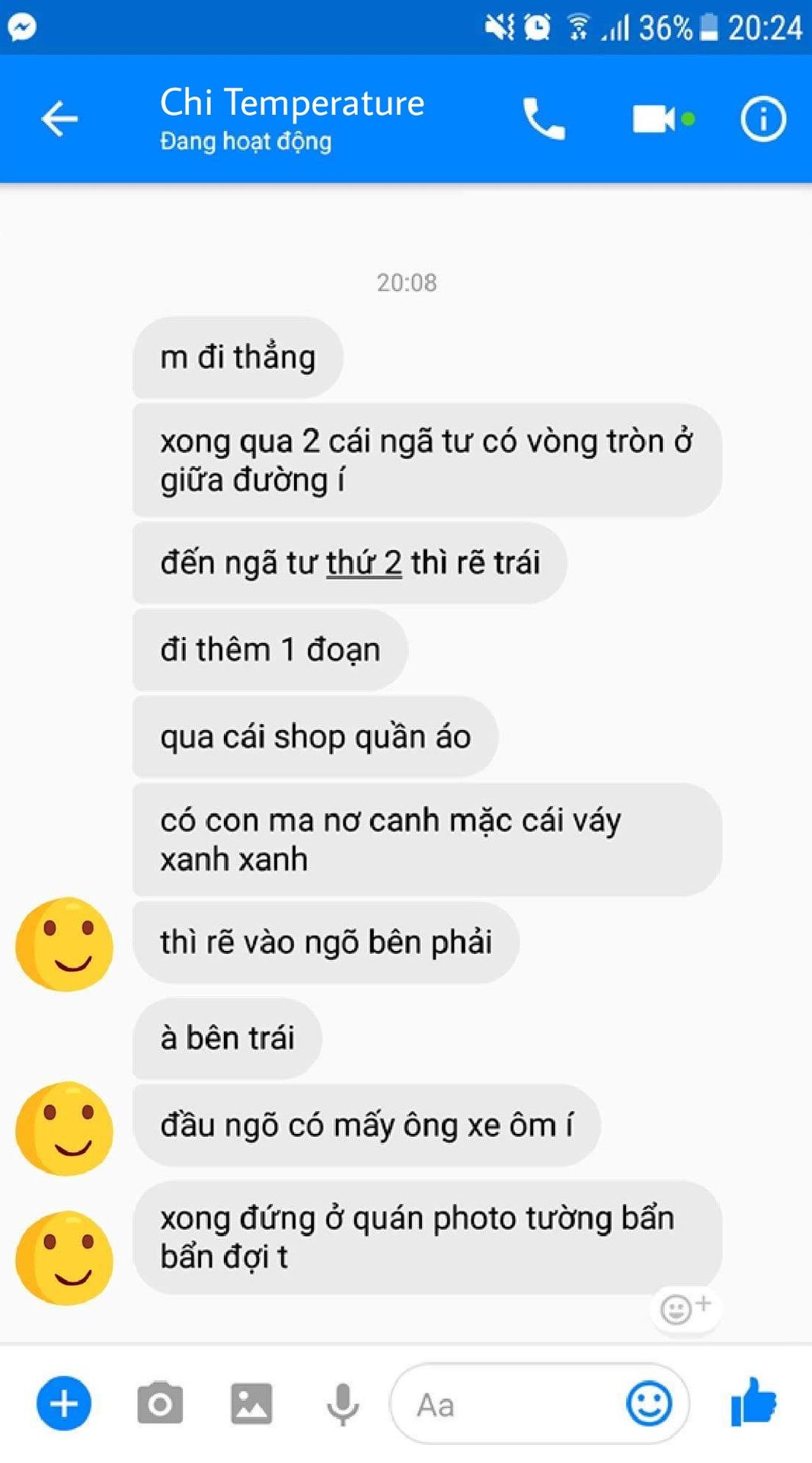Viewport: 812px width, 1463px height.
Task: Start a video call with Chi Temperature
Action: point(654,119)
